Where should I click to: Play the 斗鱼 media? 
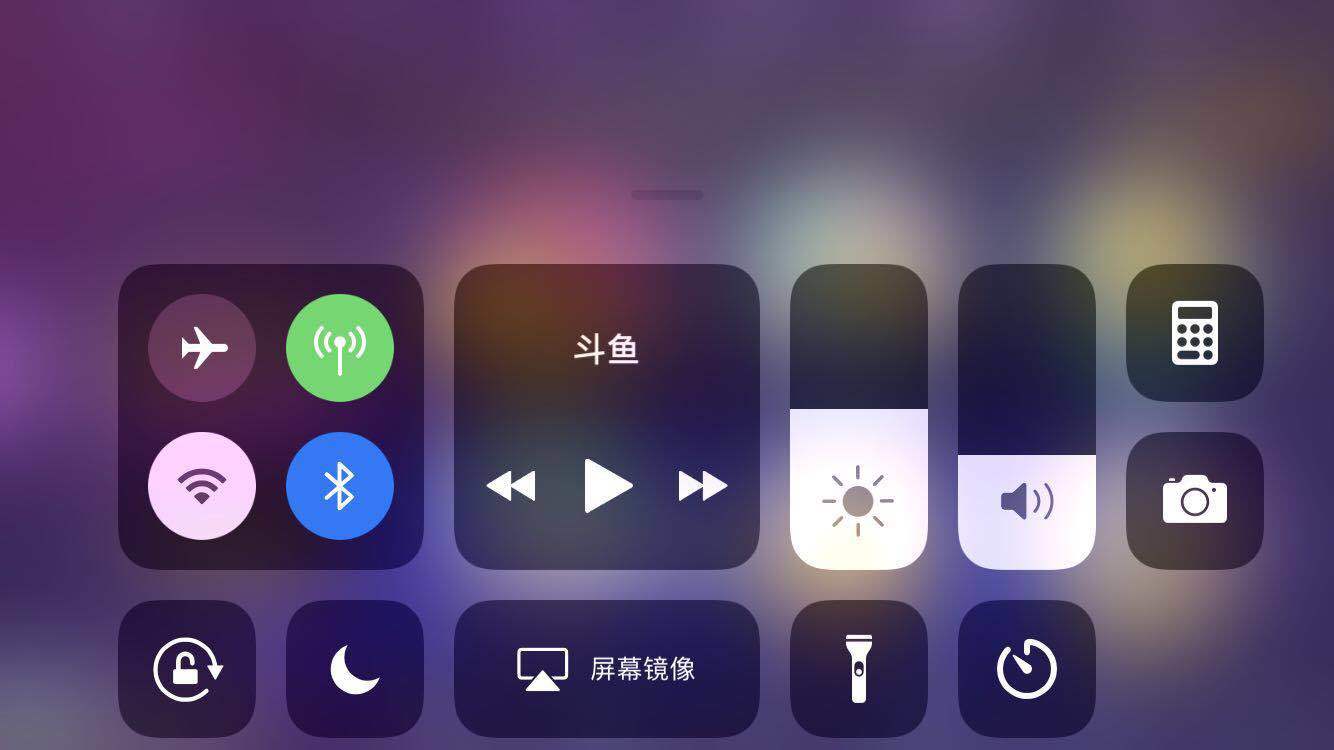click(x=607, y=486)
